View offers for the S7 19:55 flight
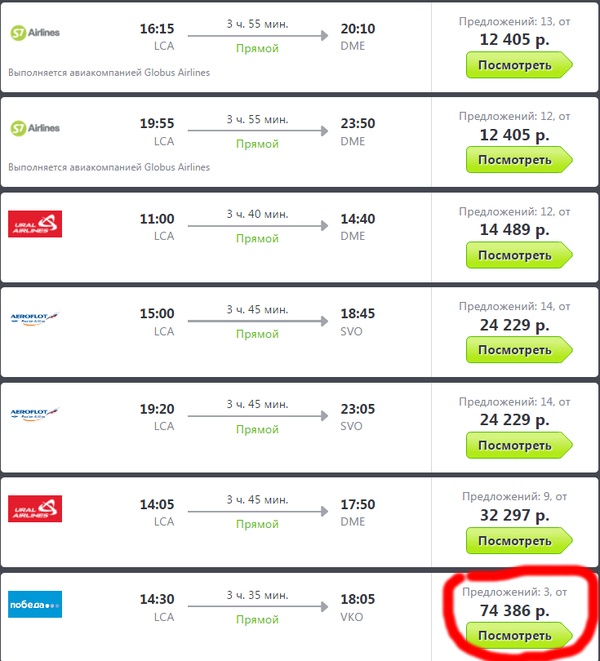600x661 pixels. 516,160
